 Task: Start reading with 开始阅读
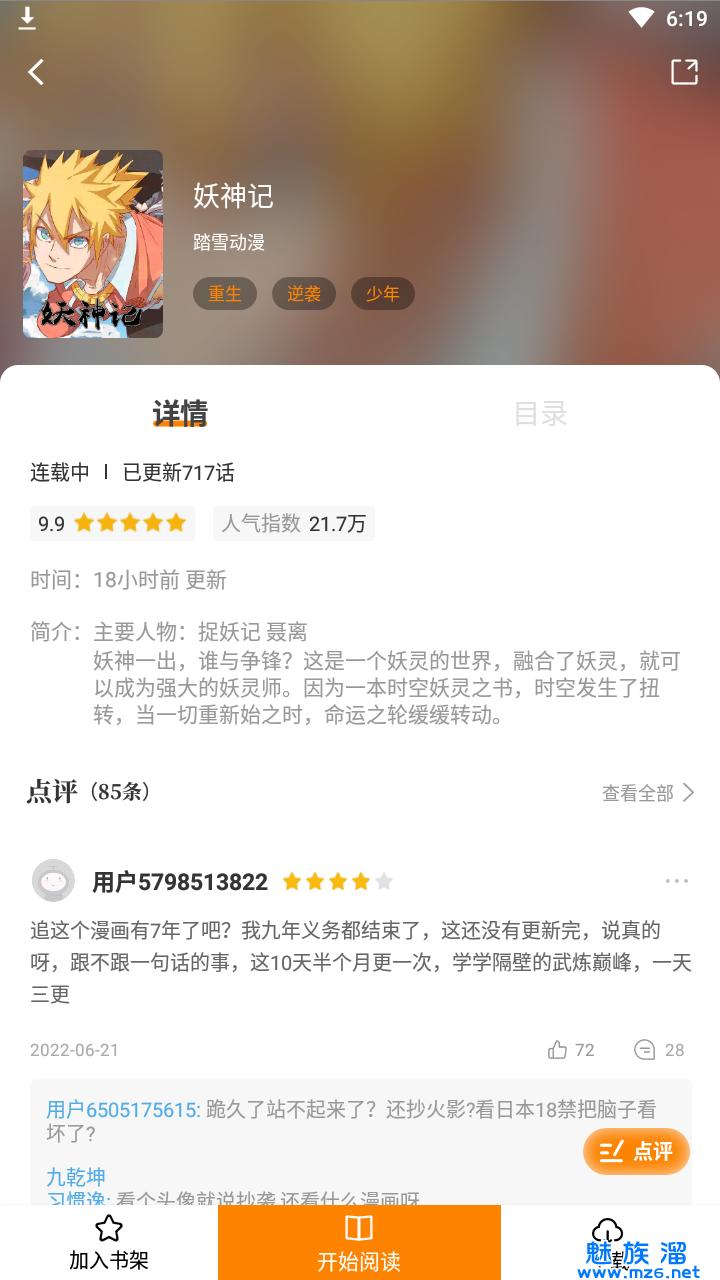coord(359,1243)
